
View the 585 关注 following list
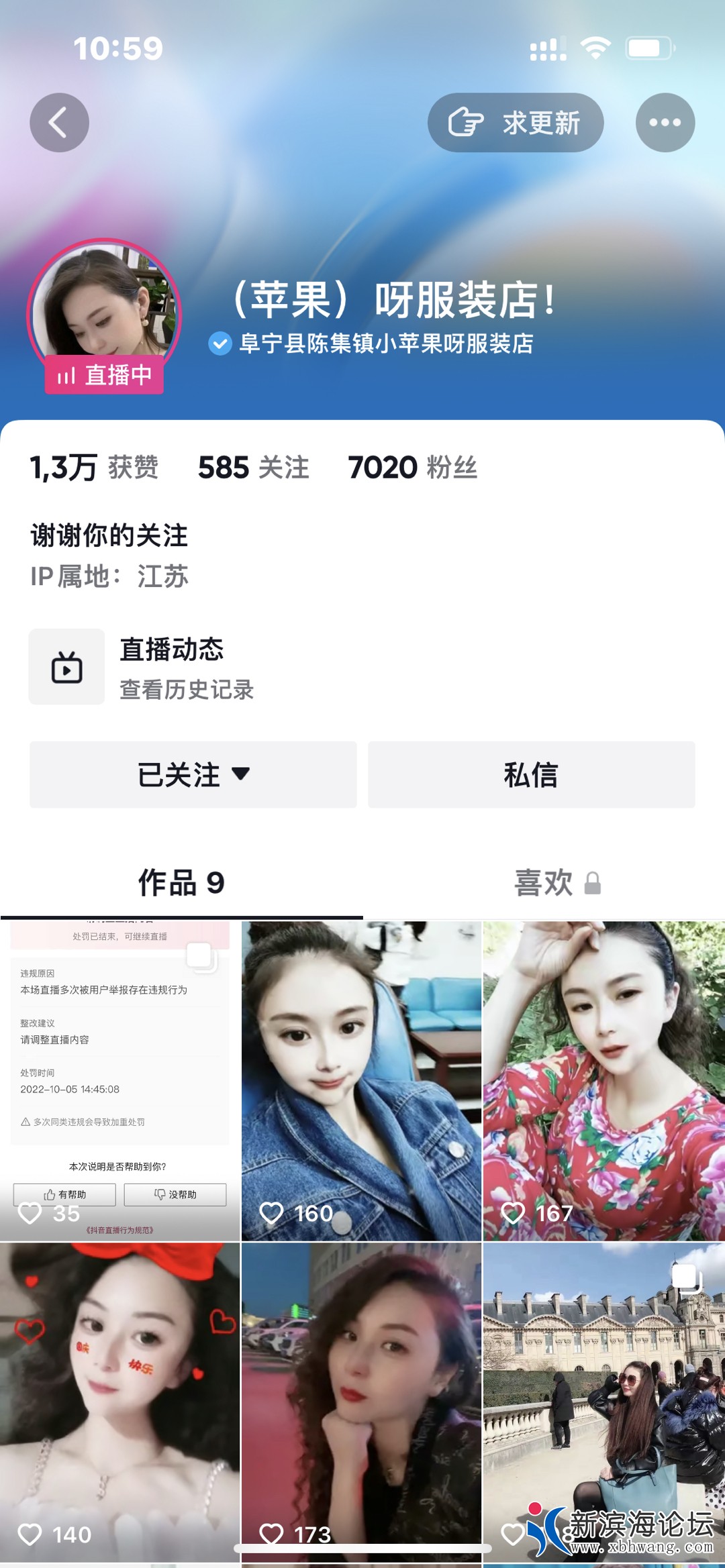(x=253, y=468)
